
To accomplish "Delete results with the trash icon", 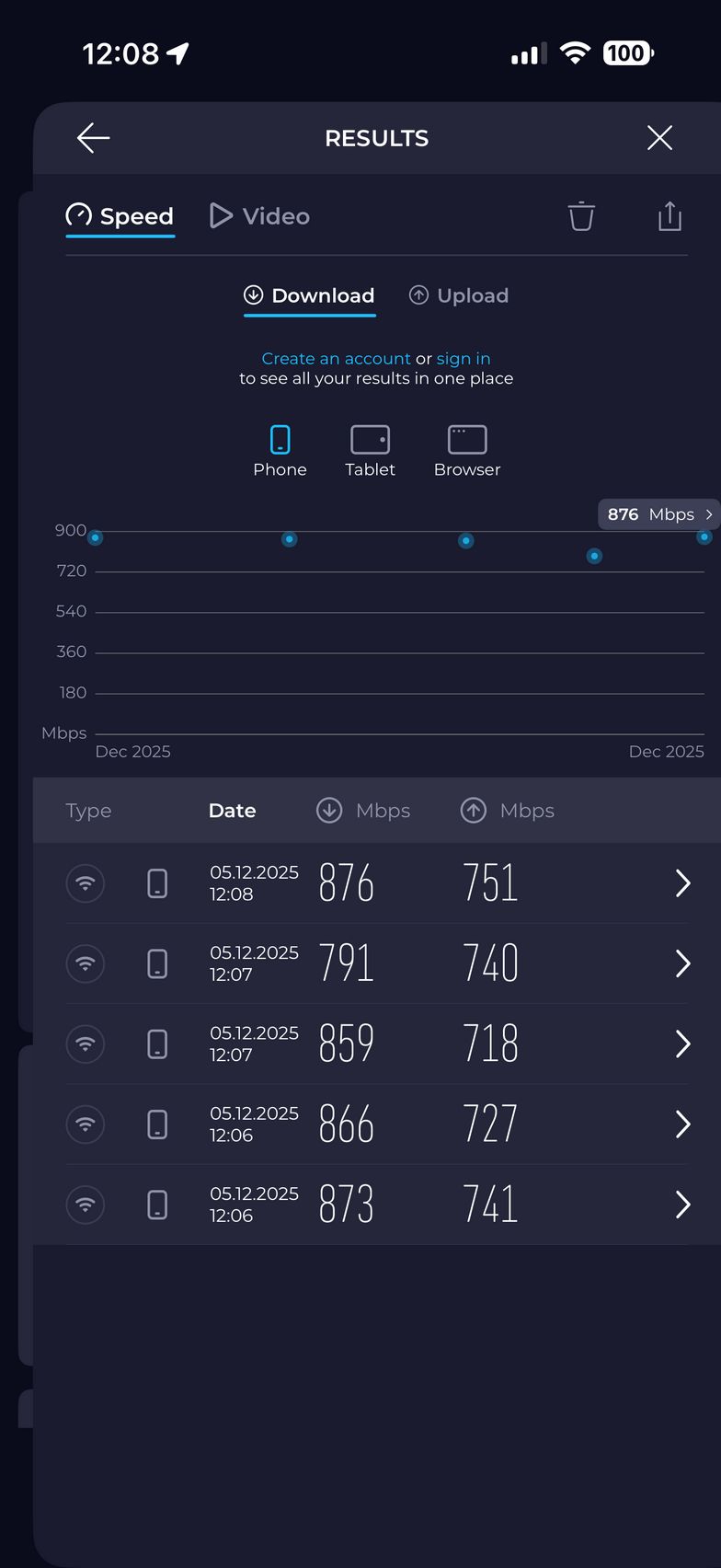I will 581,216.
